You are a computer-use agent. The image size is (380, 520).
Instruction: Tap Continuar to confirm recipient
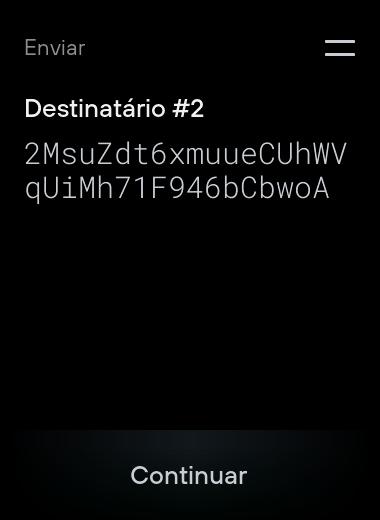189,475
